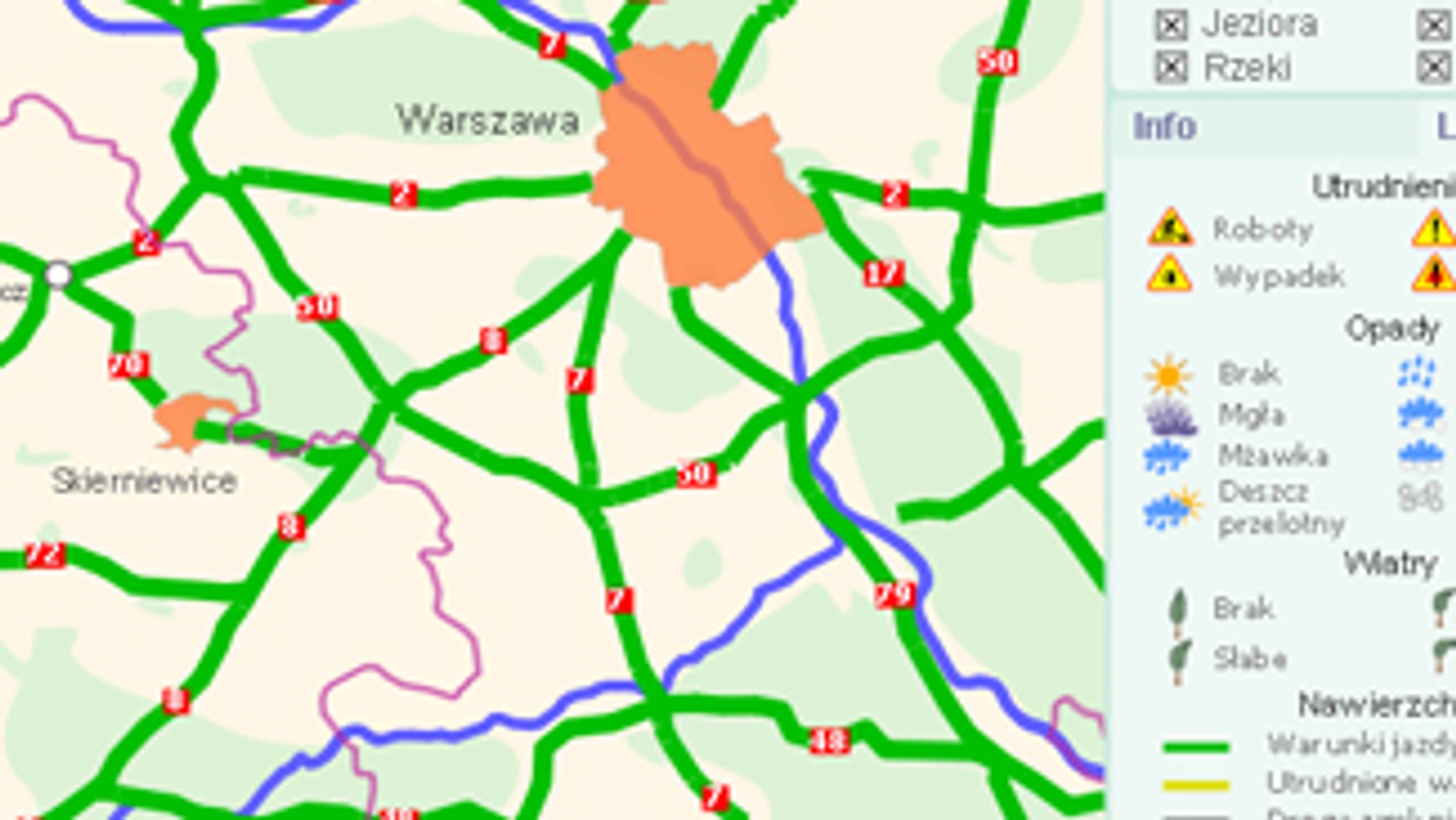1456x820 pixels.
Task: Toggle the Rzeki layer checkbox
Action: (x=1171, y=68)
